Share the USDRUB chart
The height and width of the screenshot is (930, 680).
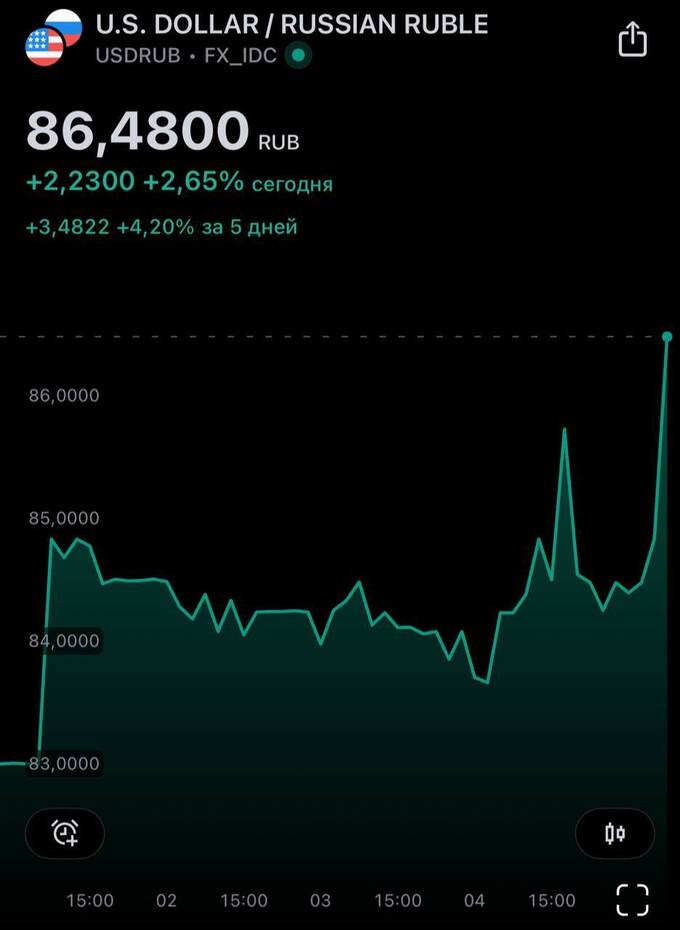(x=632, y=40)
